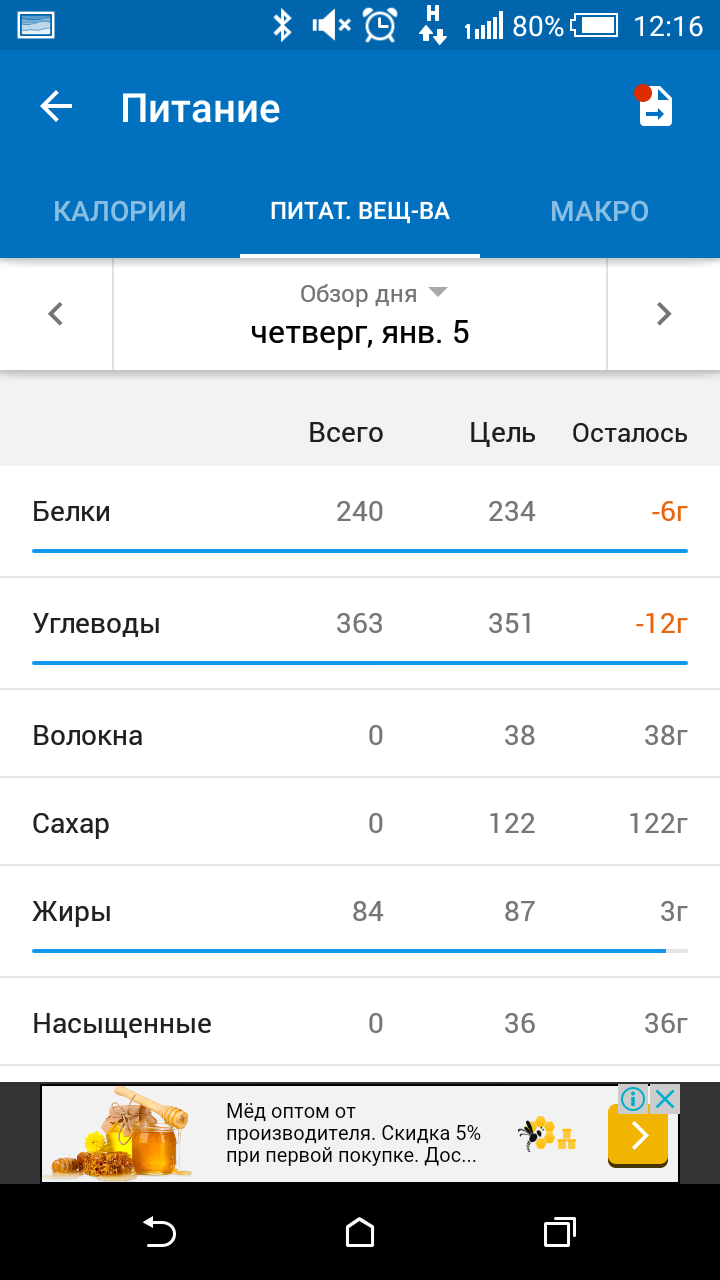The width and height of the screenshot is (720, 1280).
Task: Open the recent apps view
Action: (x=559, y=1233)
